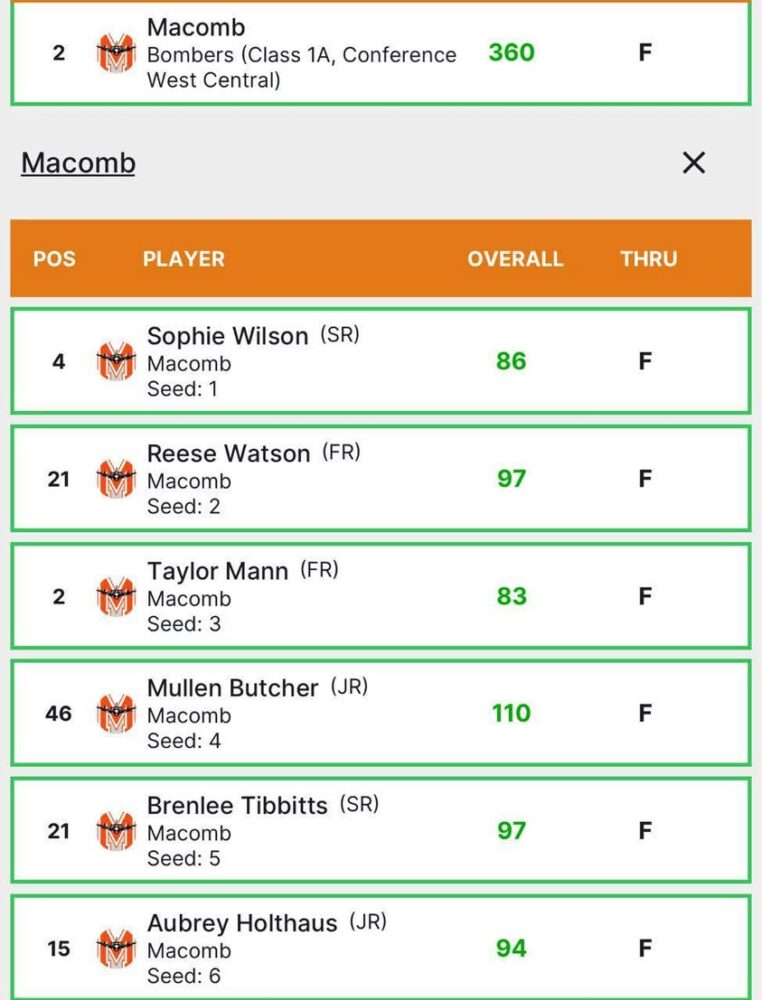Select the Mullen Butcher player row
Viewport: 762px width, 1000px height.
tap(380, 713)
